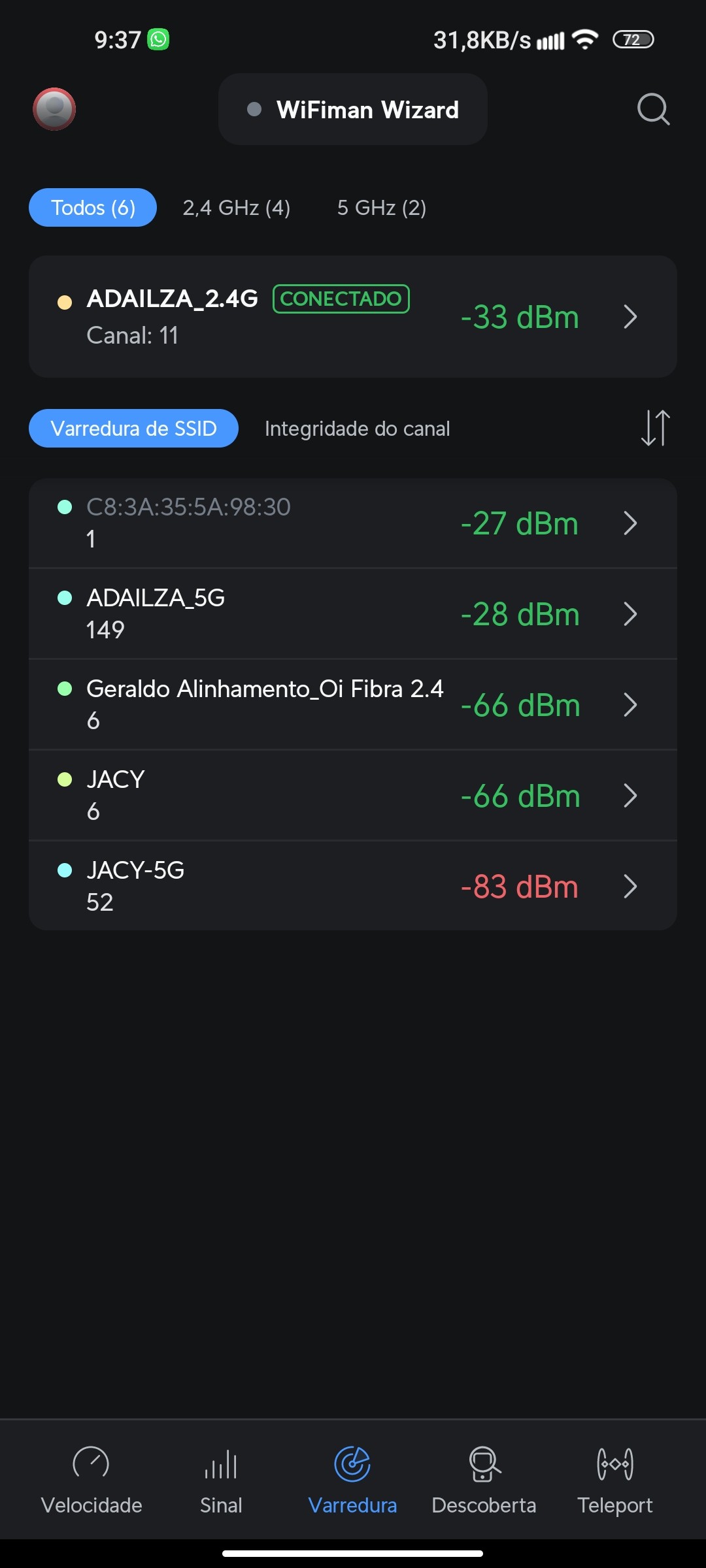View Geraldo Alinhamento_Oi Fibra 2.4 network
This screenshot has height=1568, width=706.
point(352,705)
